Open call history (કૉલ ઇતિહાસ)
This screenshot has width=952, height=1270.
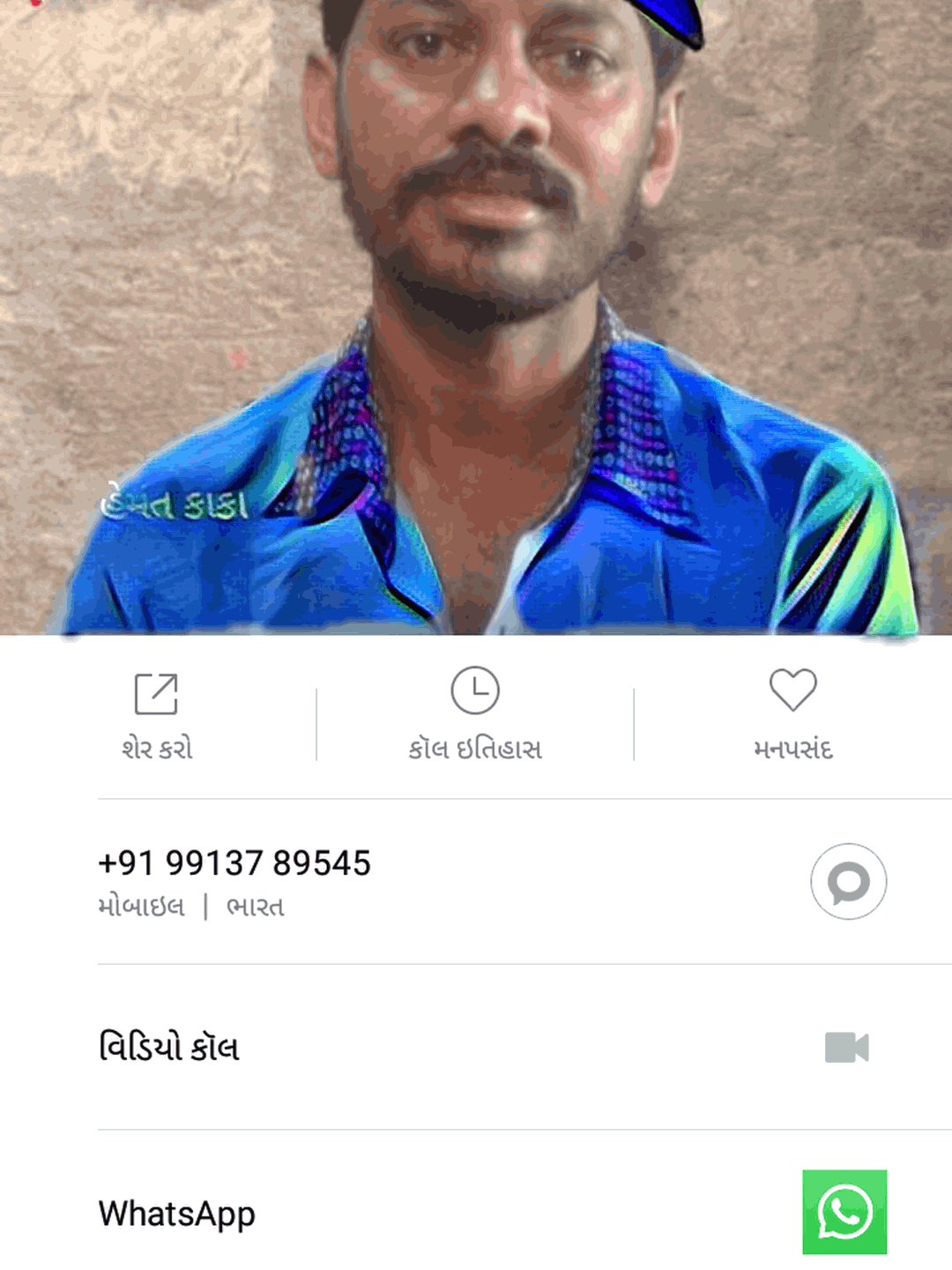(x=475, y=714)
